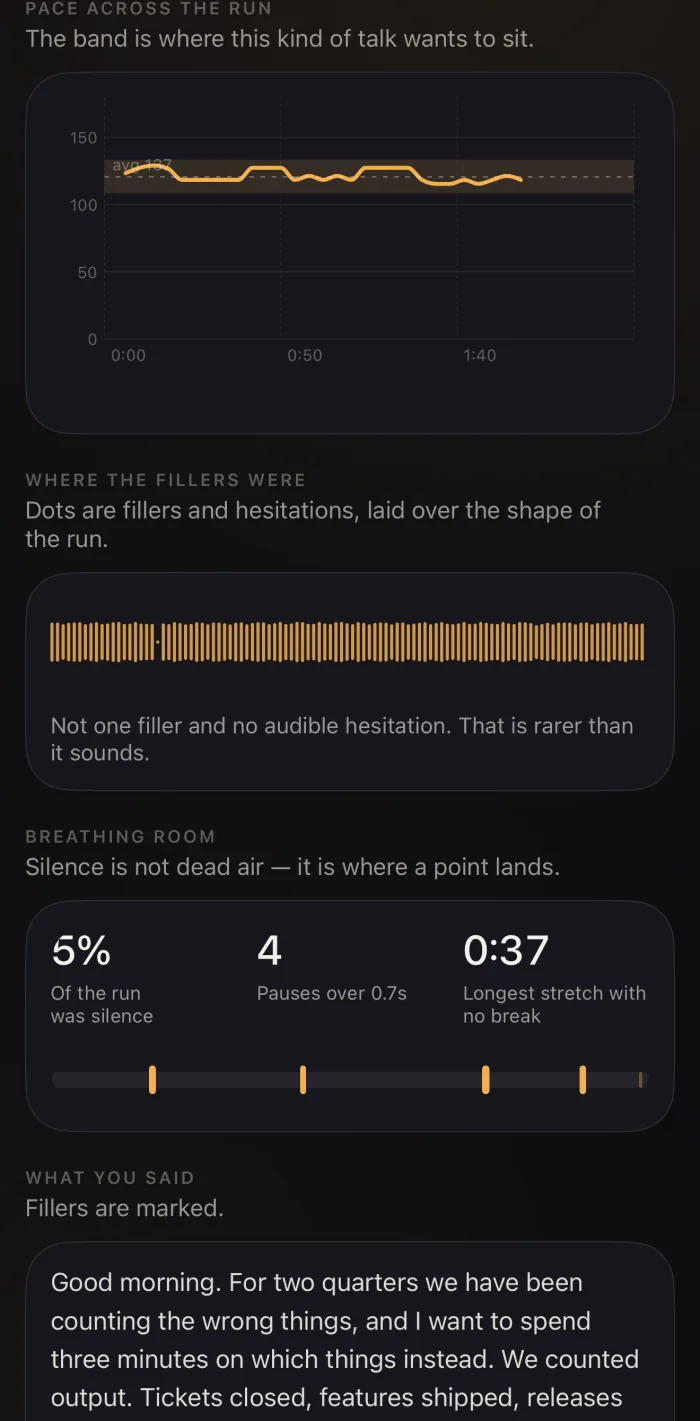Tap the orange waveform in the fillers card

[x=347, y=642]
